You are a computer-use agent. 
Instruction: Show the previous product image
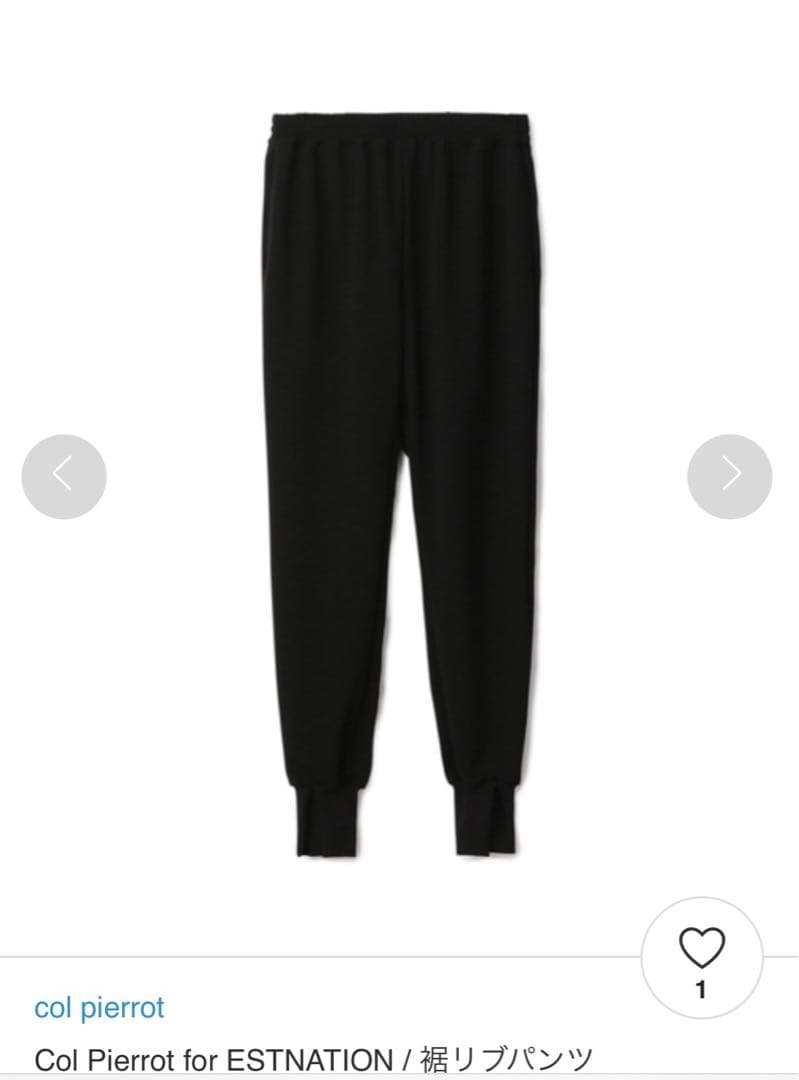pos(64,476)
